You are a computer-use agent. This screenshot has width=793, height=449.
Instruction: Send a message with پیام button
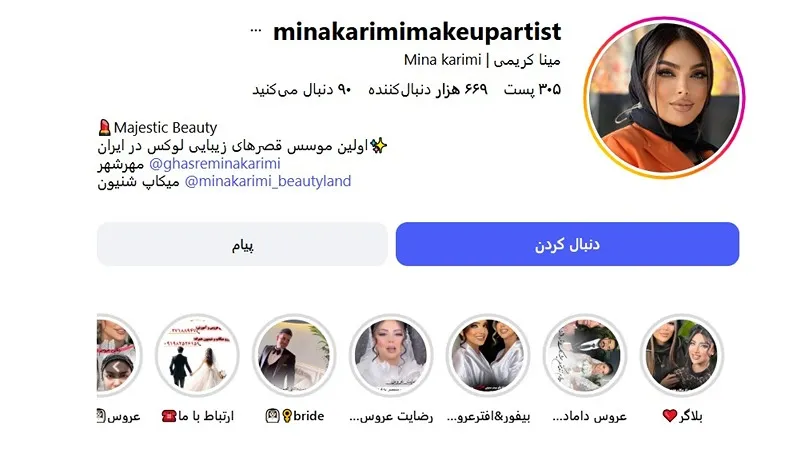(x=242, y=244)
